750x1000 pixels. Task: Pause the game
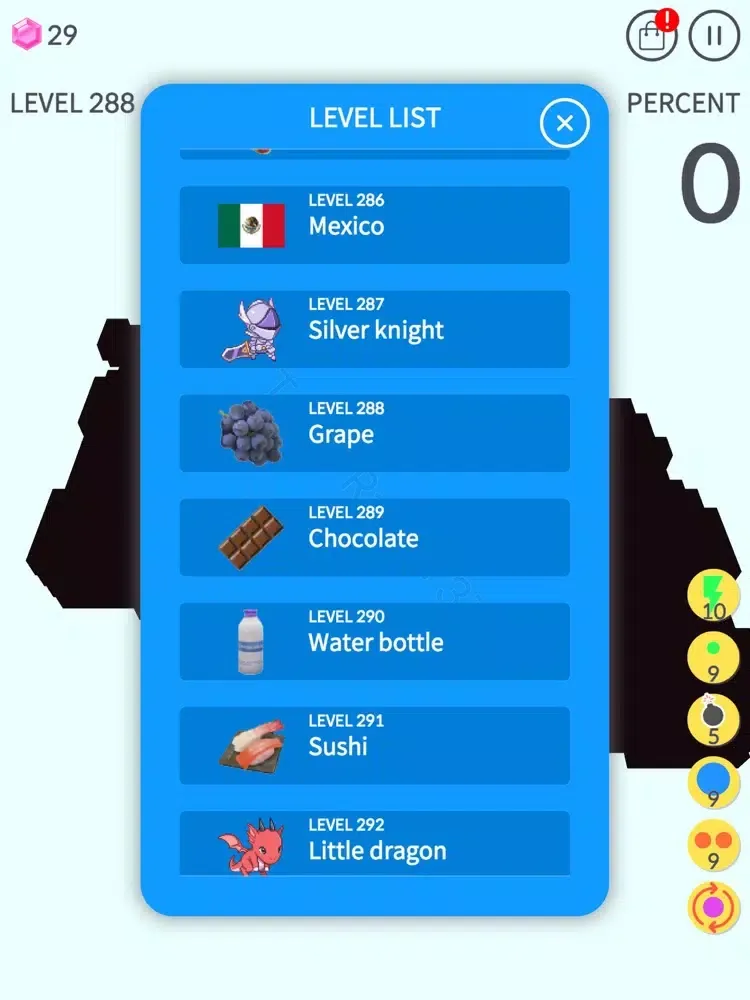714,36
